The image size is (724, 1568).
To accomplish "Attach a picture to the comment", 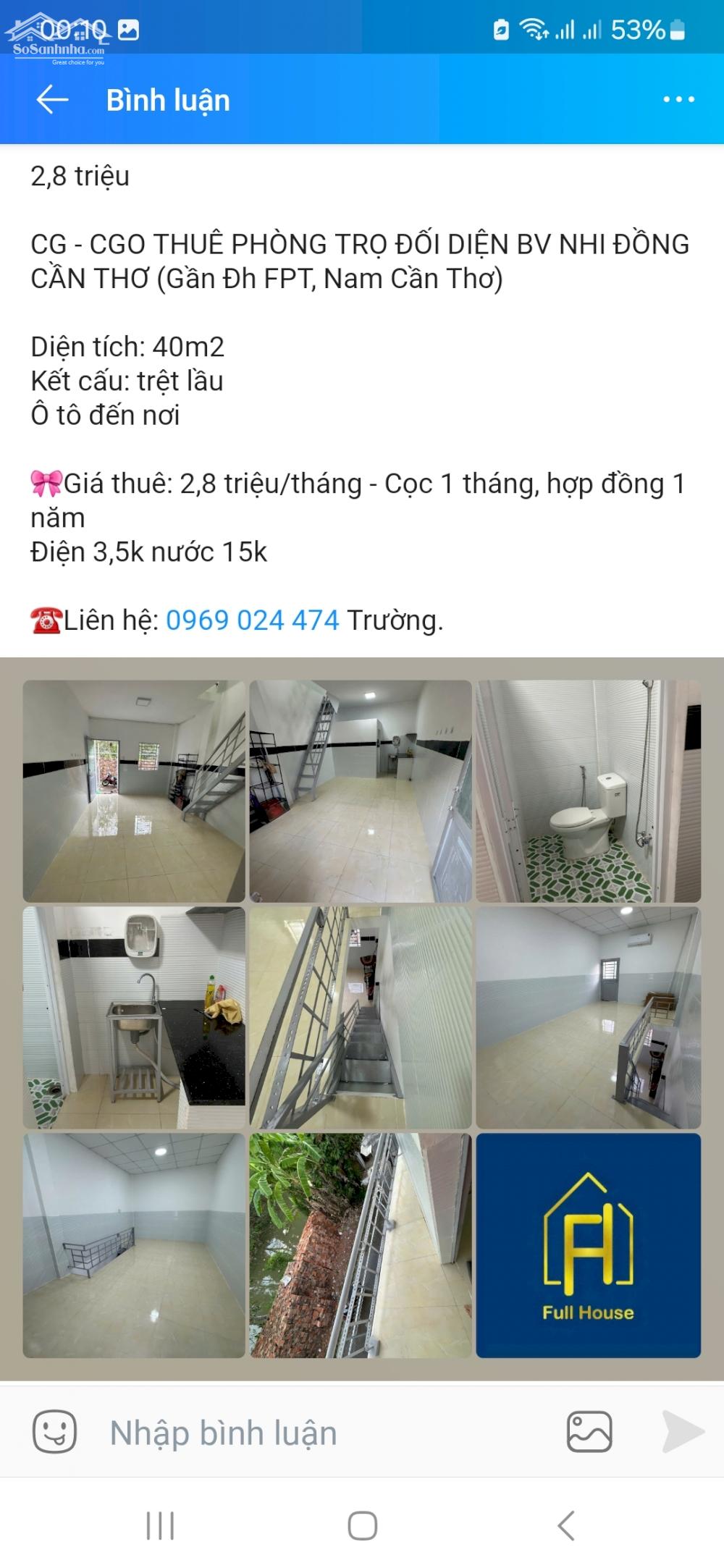I will pos(589,1432).
